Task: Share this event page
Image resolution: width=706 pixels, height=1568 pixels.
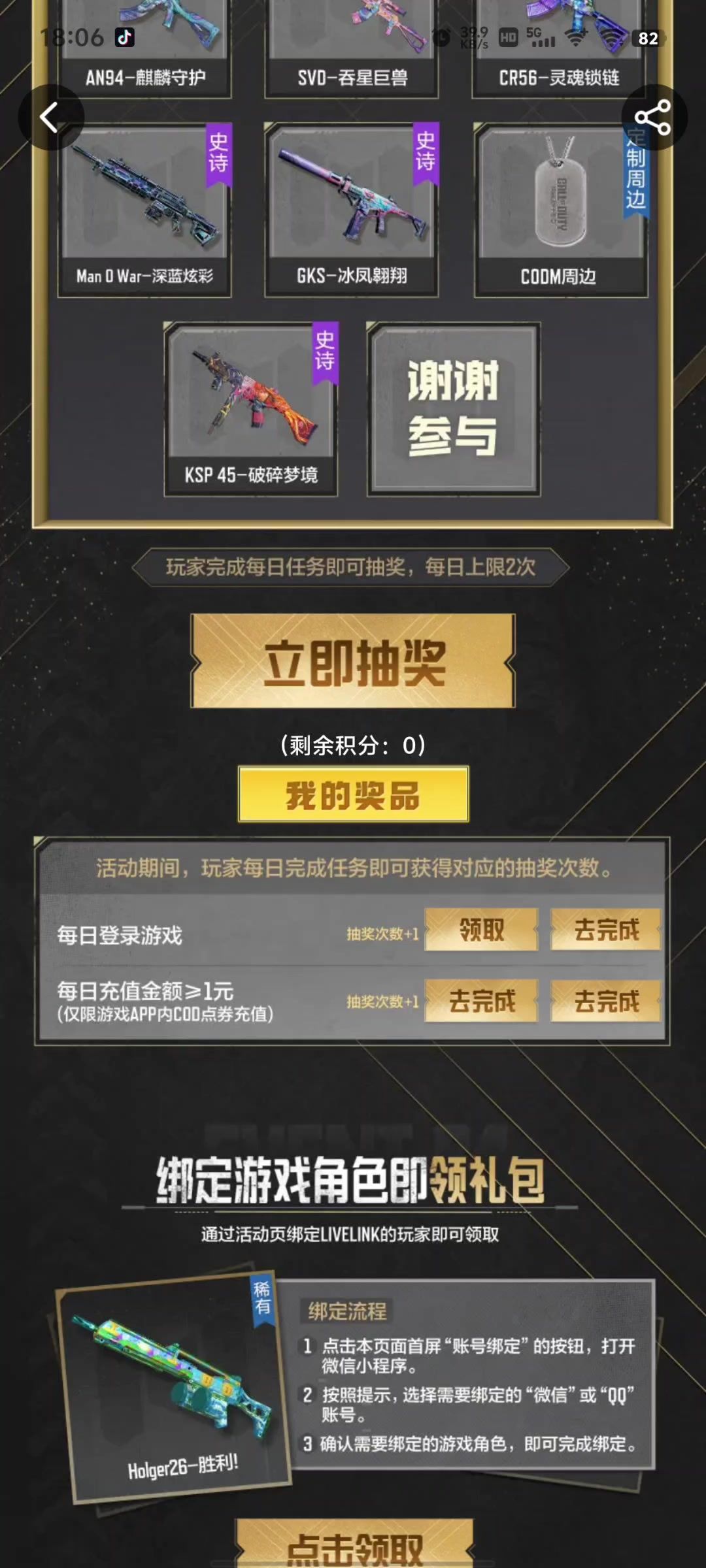Action: [x=653, y=118]
